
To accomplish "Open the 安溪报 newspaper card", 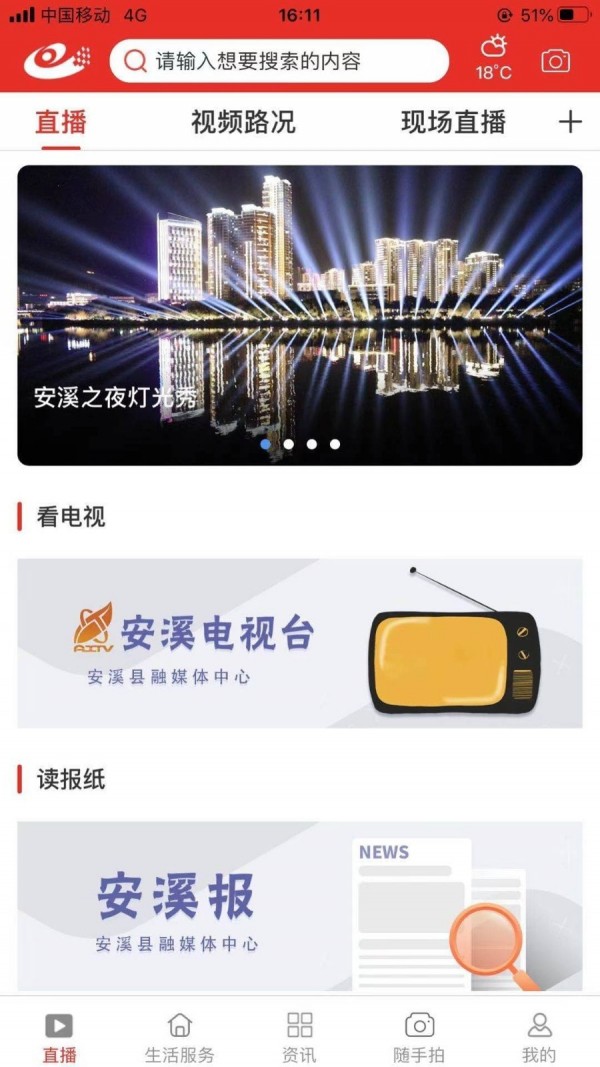I will pyautogui.click(x=300, y=906).
